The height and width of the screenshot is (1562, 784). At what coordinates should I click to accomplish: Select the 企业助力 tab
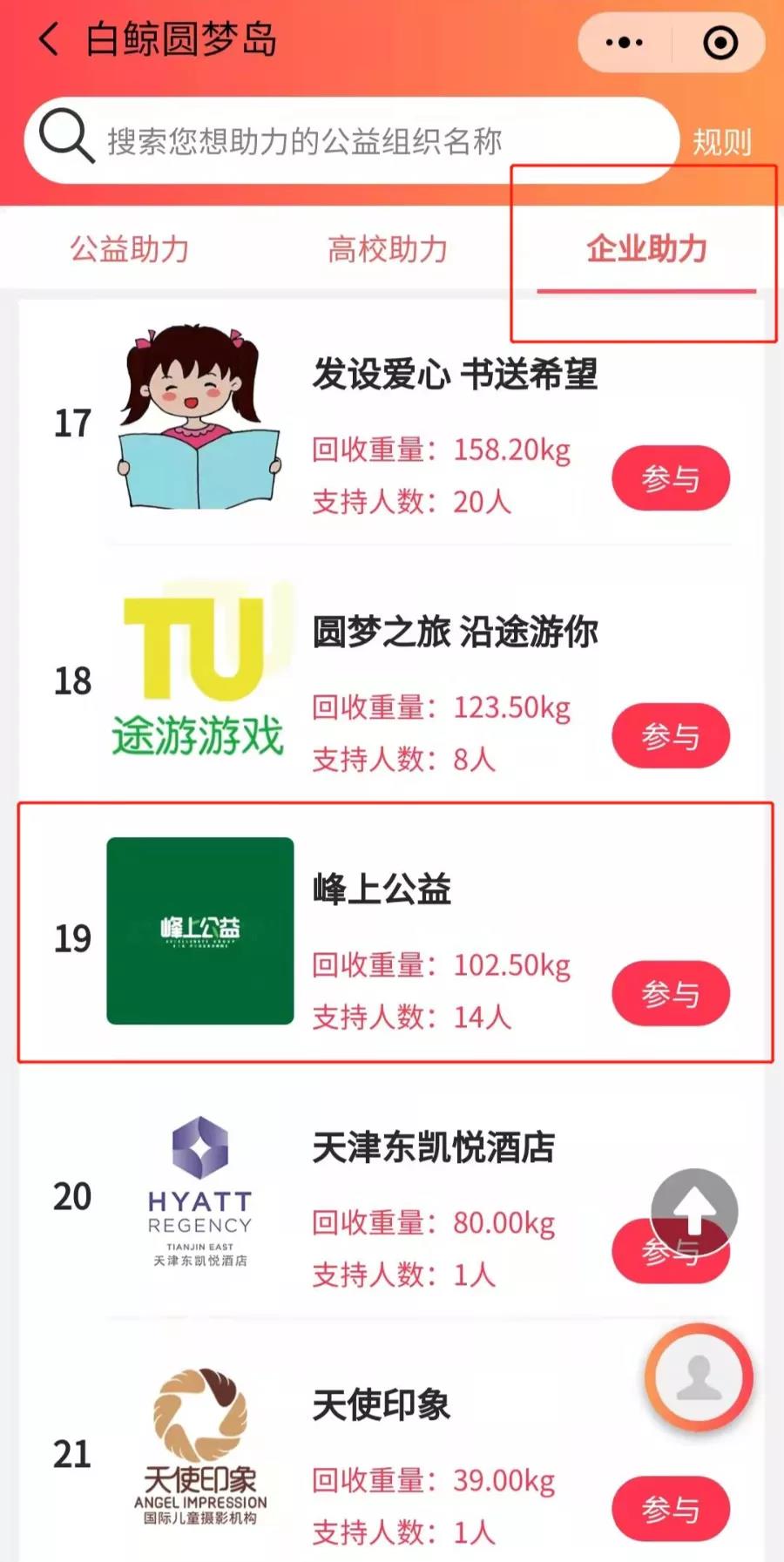[645, 250]
